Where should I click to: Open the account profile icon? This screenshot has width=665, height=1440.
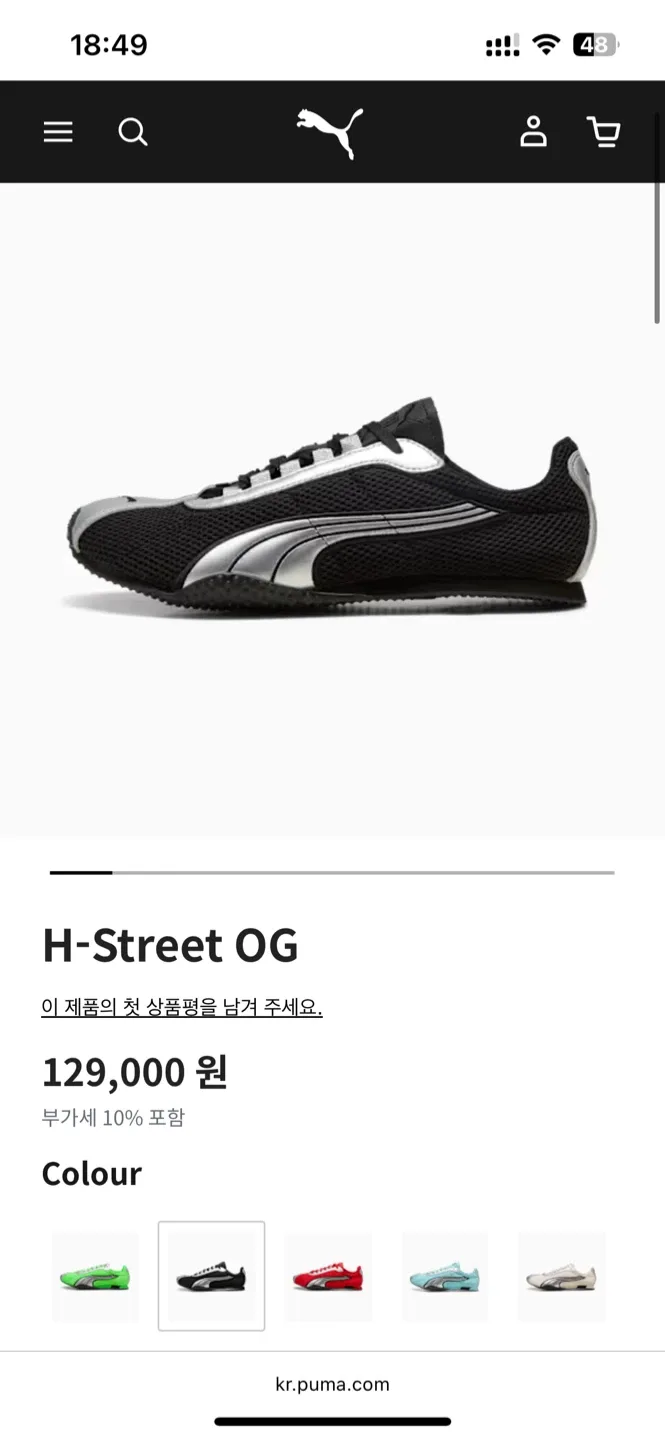pyautogui.click(x=534, y=132)
